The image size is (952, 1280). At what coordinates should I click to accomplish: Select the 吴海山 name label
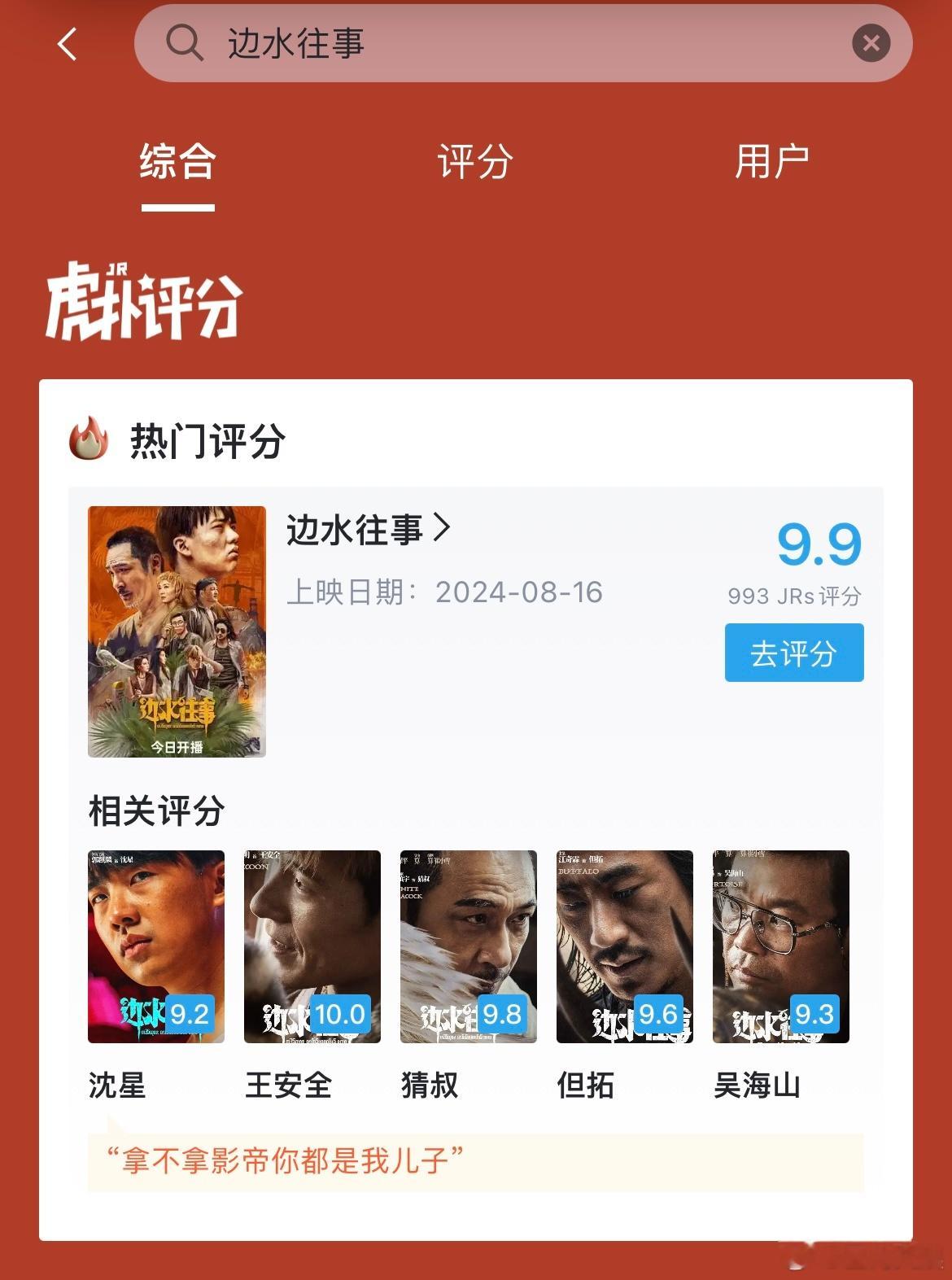click(x=757, y=1086)
